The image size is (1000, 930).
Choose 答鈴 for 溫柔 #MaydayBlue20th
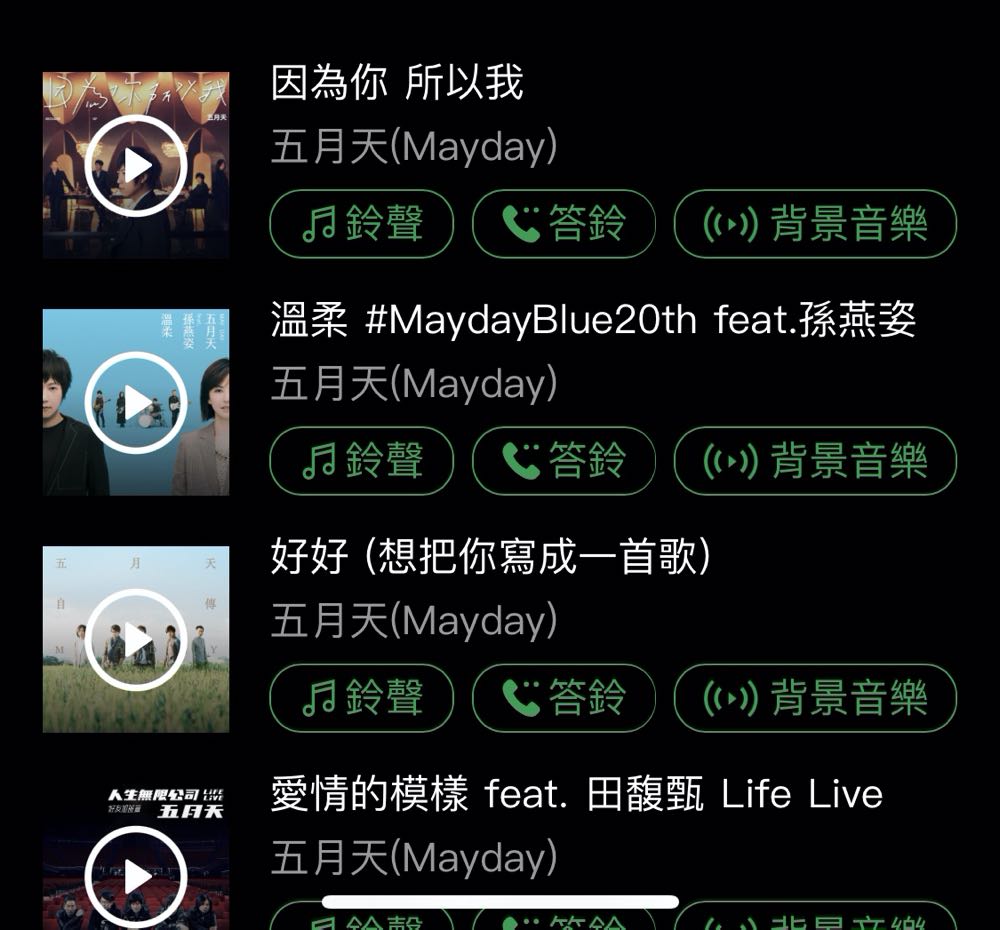pos(564,461)
